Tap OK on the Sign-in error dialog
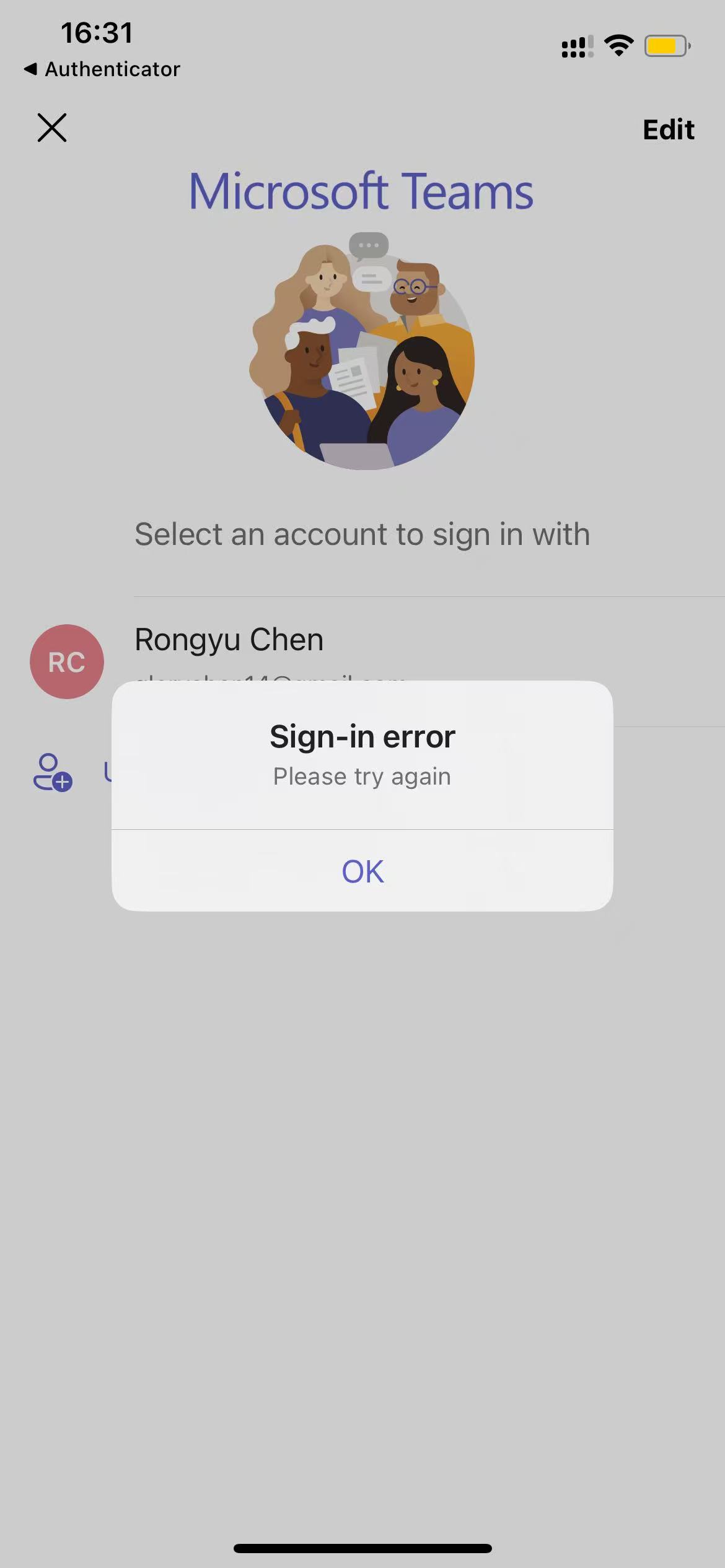This screenshot has height=1568, width=725. [x=362, y=871]
